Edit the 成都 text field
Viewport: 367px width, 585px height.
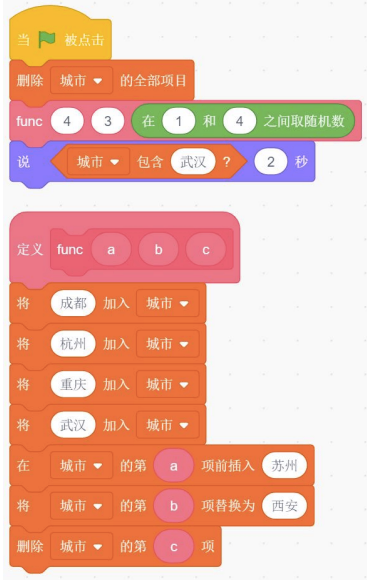click(73, 303)
